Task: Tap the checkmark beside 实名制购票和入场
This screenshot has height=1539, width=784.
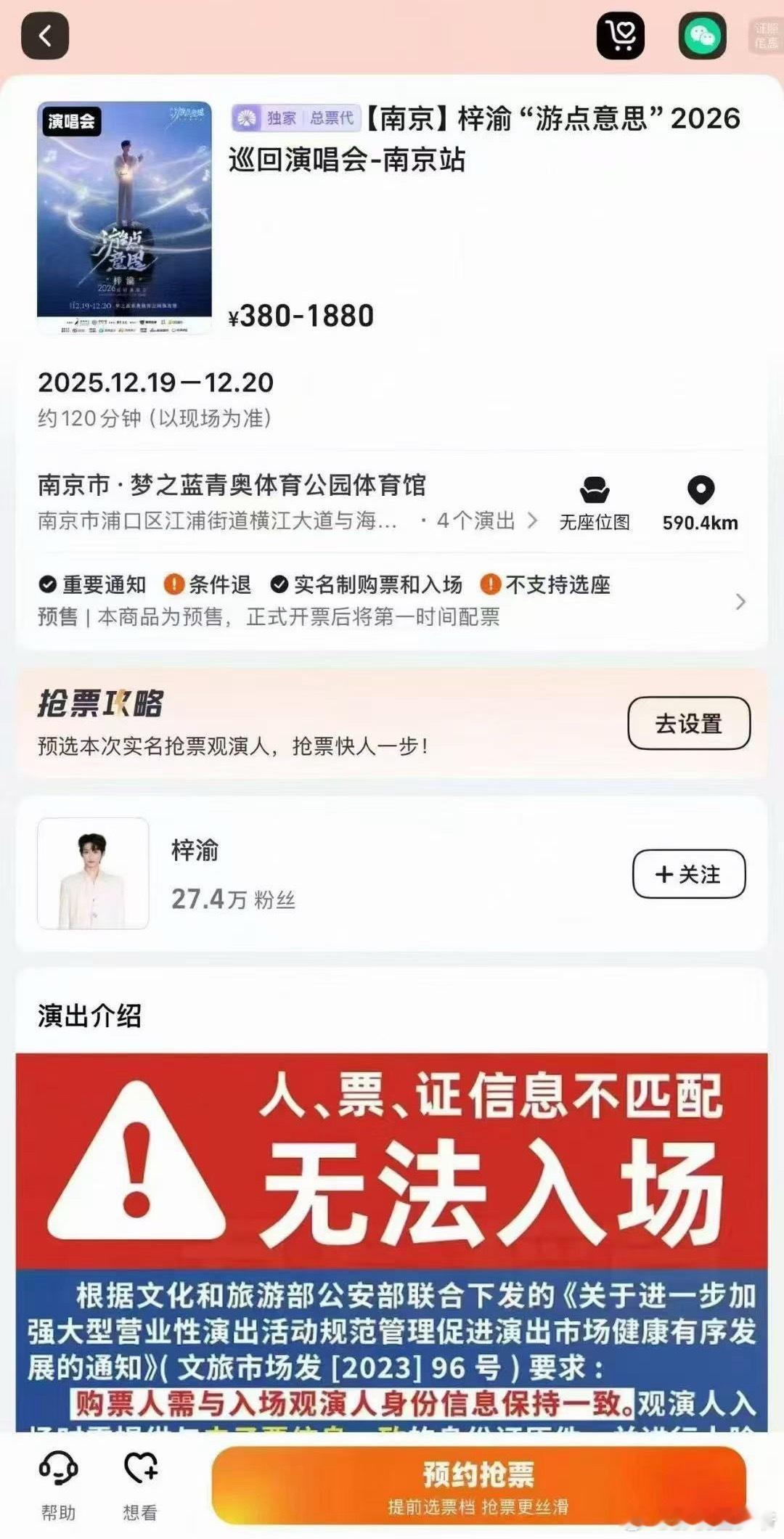Action: point(279,585)
